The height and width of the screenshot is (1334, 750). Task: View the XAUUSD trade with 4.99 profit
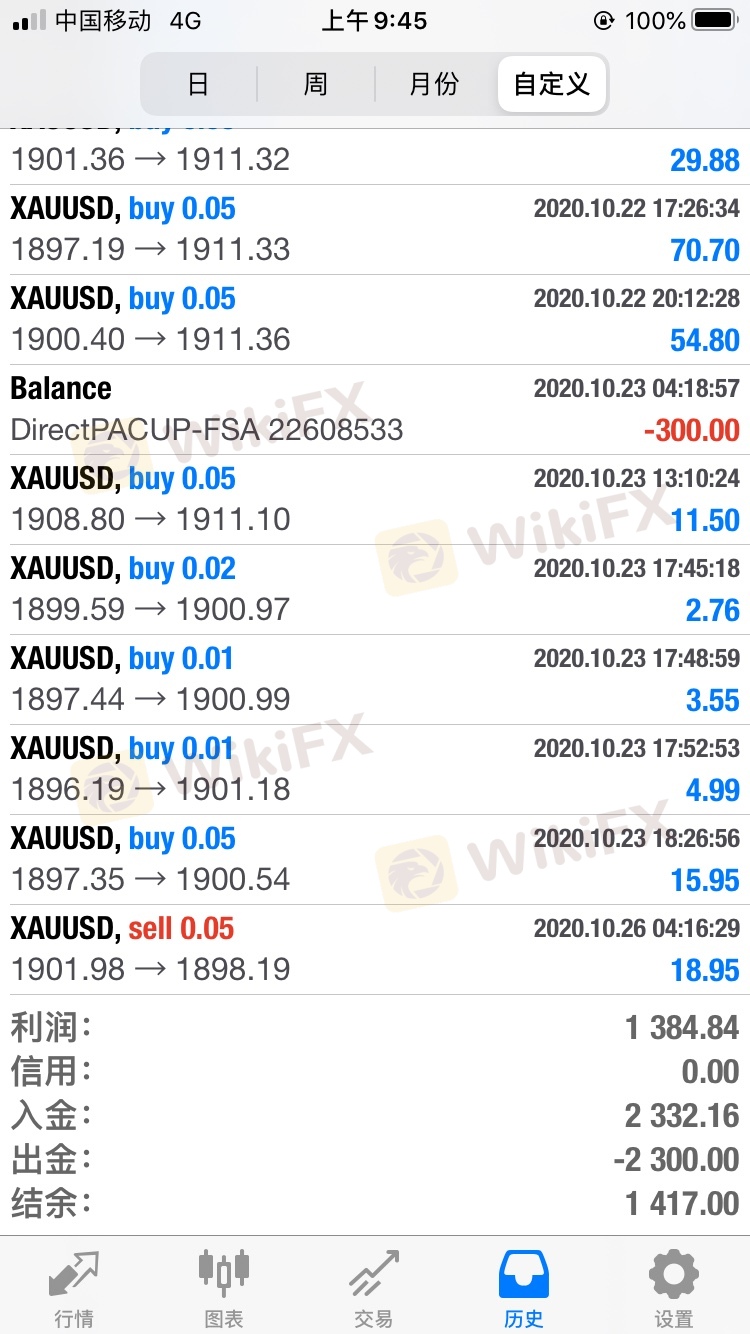375,769
